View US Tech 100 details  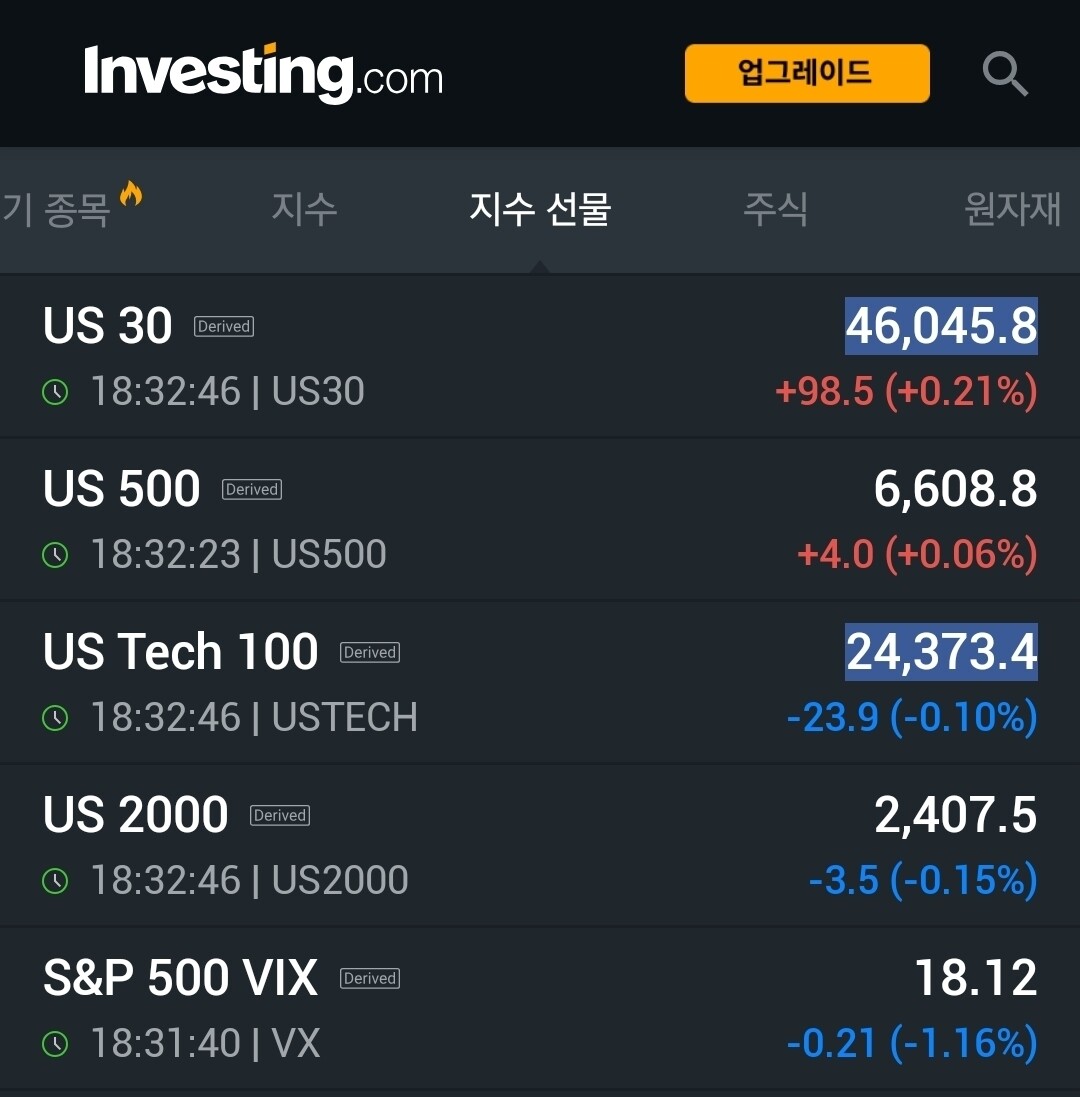[x=540, y=682]
